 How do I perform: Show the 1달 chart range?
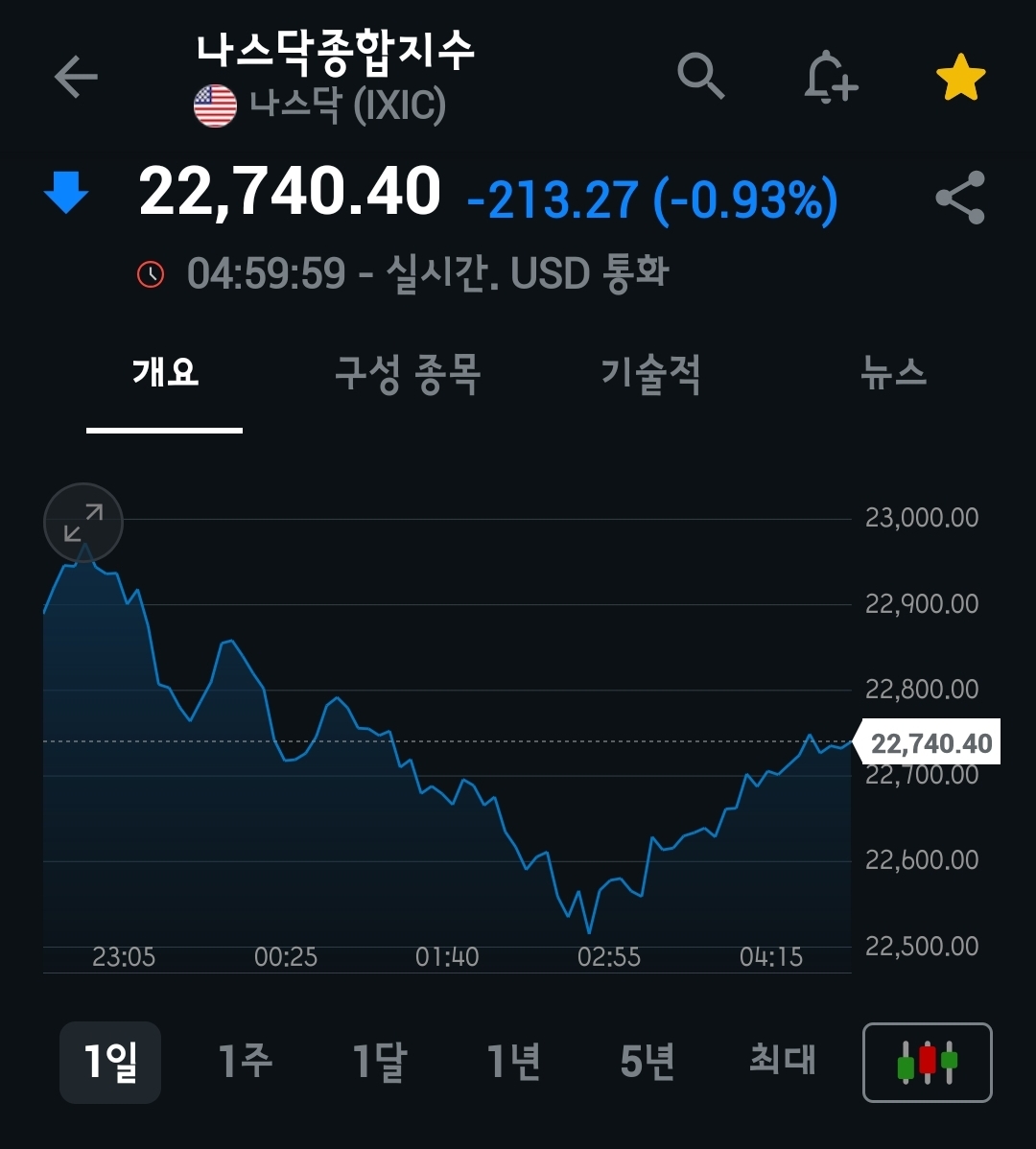tap(379, 1062)
